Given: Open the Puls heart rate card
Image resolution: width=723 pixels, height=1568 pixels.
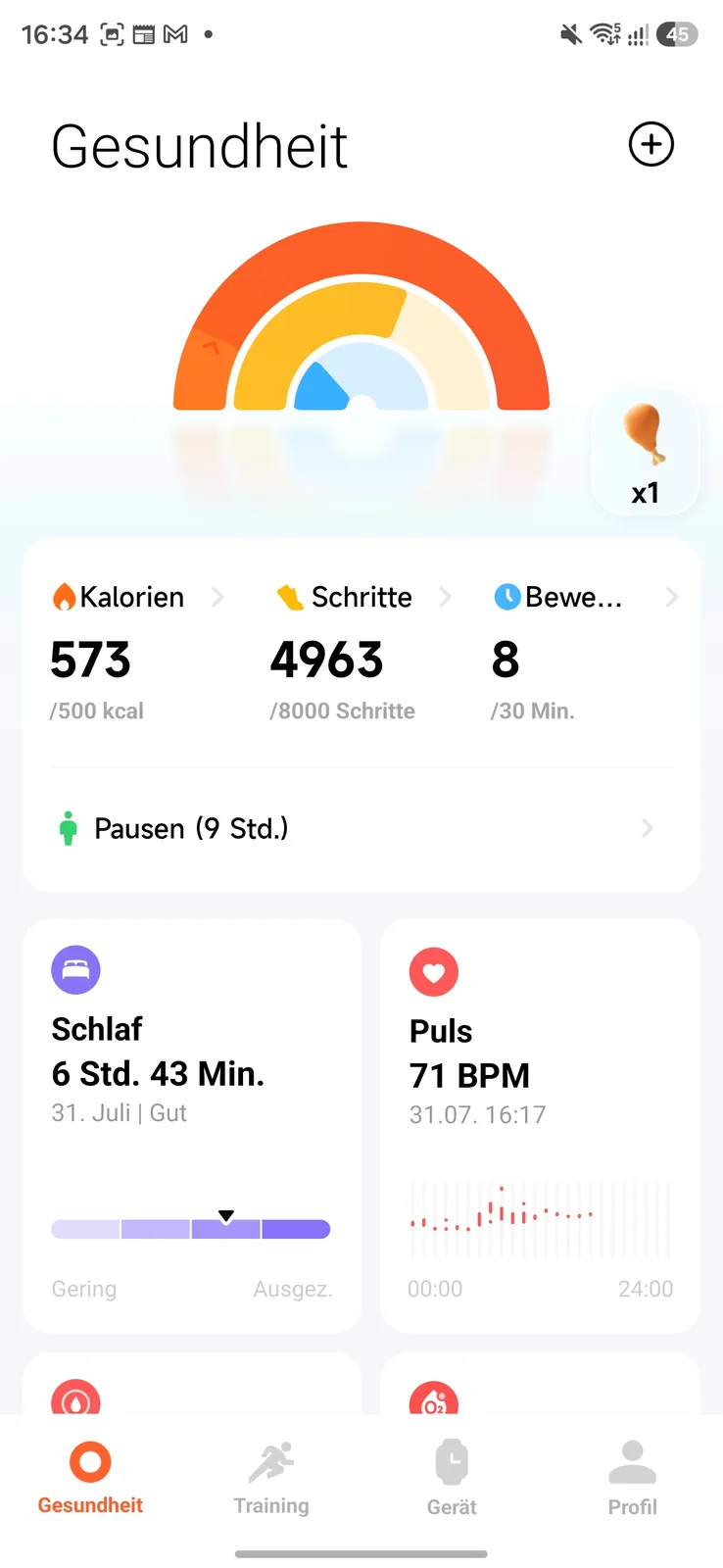Looking at the screenshot, I should [x=540, y=1126].
